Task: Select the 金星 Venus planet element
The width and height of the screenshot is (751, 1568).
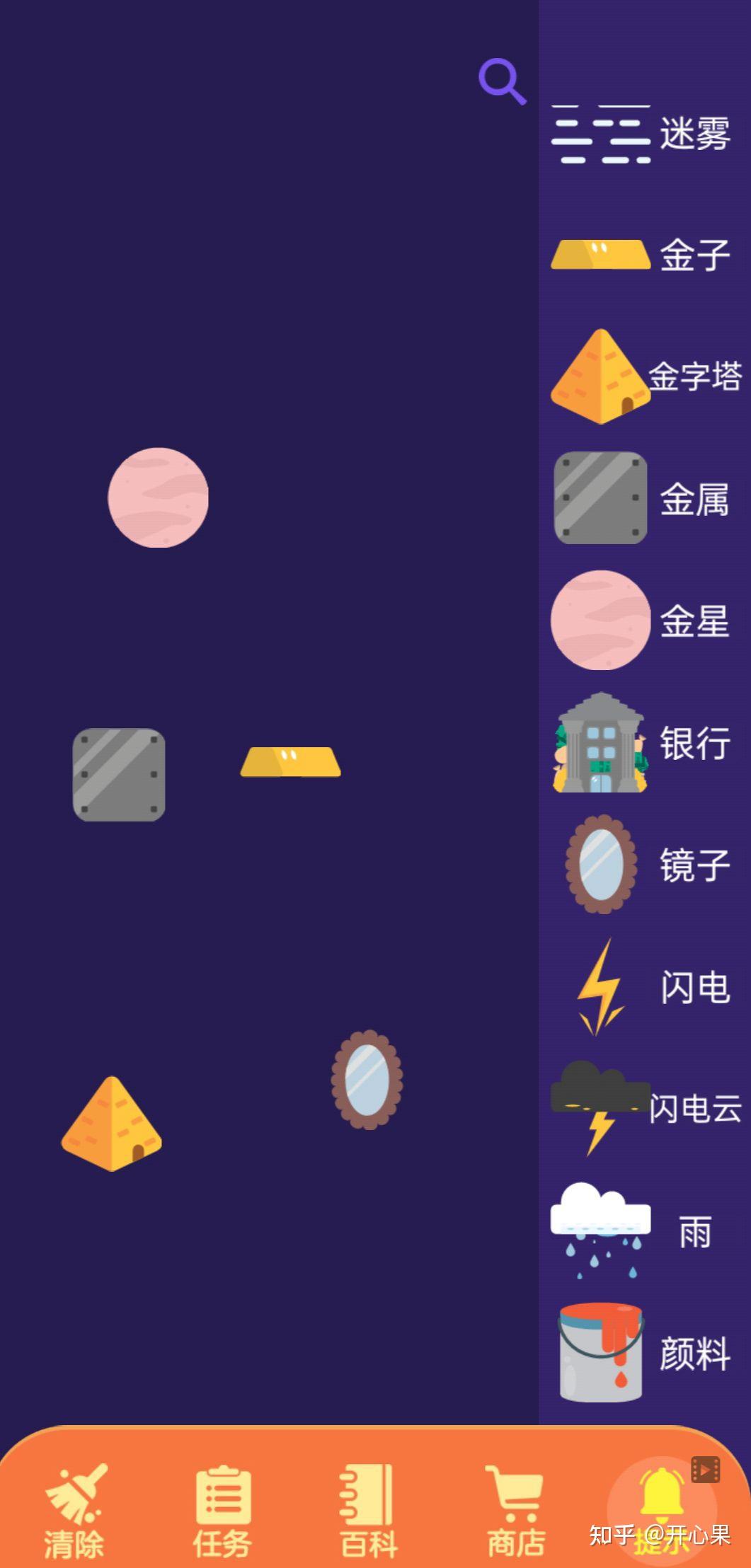Action: pos(600,621)
